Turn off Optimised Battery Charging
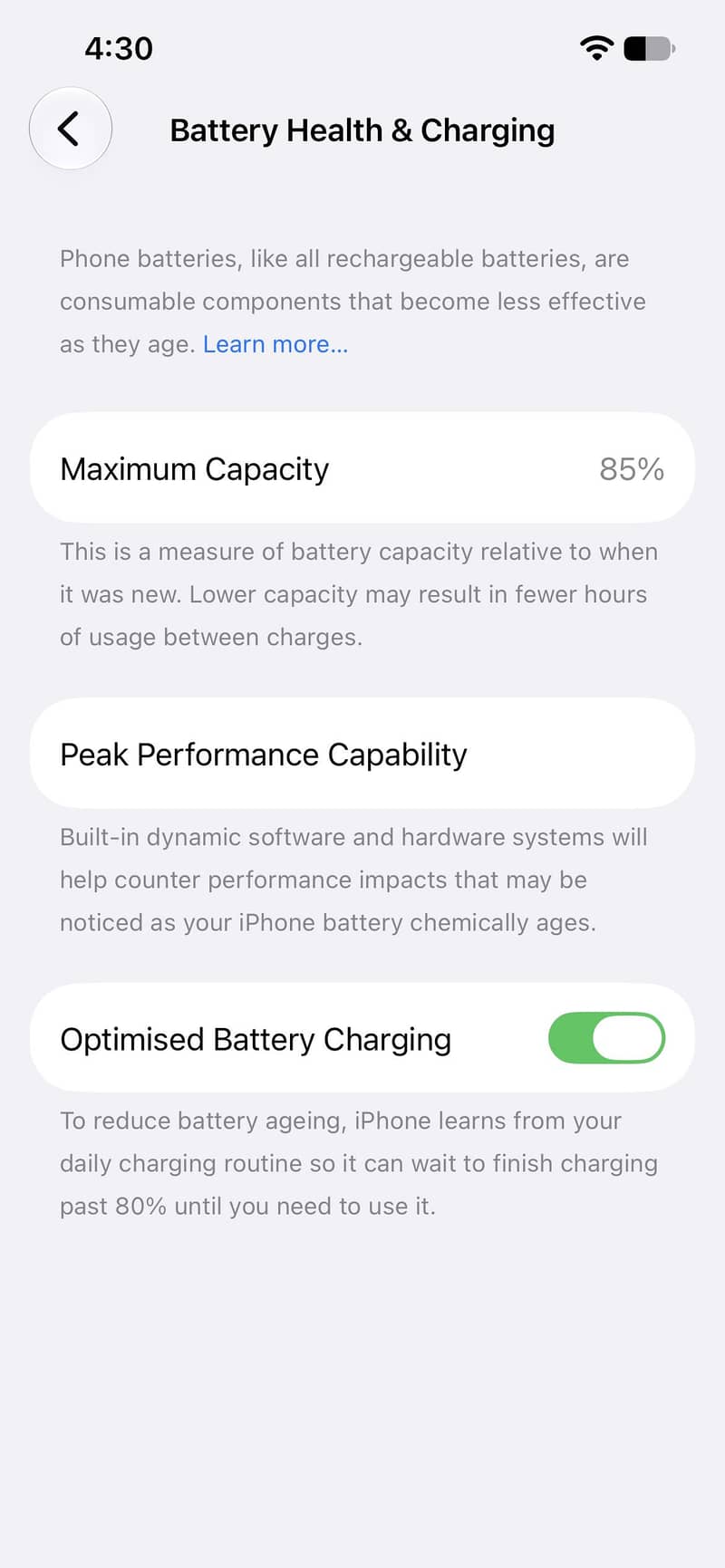This screenshot has height=1568, width=725. coord(606,1038)
